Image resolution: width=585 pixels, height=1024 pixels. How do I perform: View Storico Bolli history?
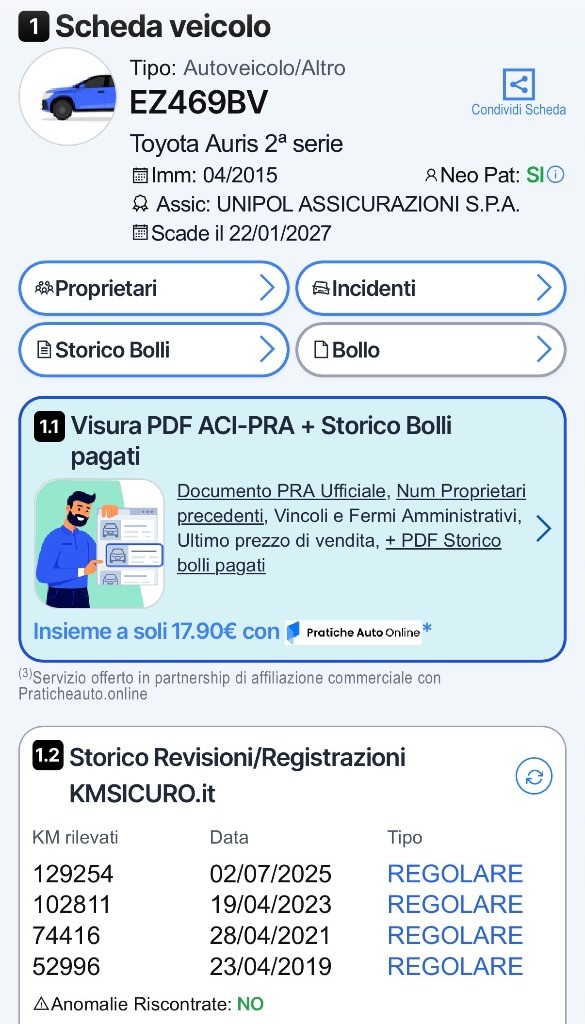coord(154,350)
